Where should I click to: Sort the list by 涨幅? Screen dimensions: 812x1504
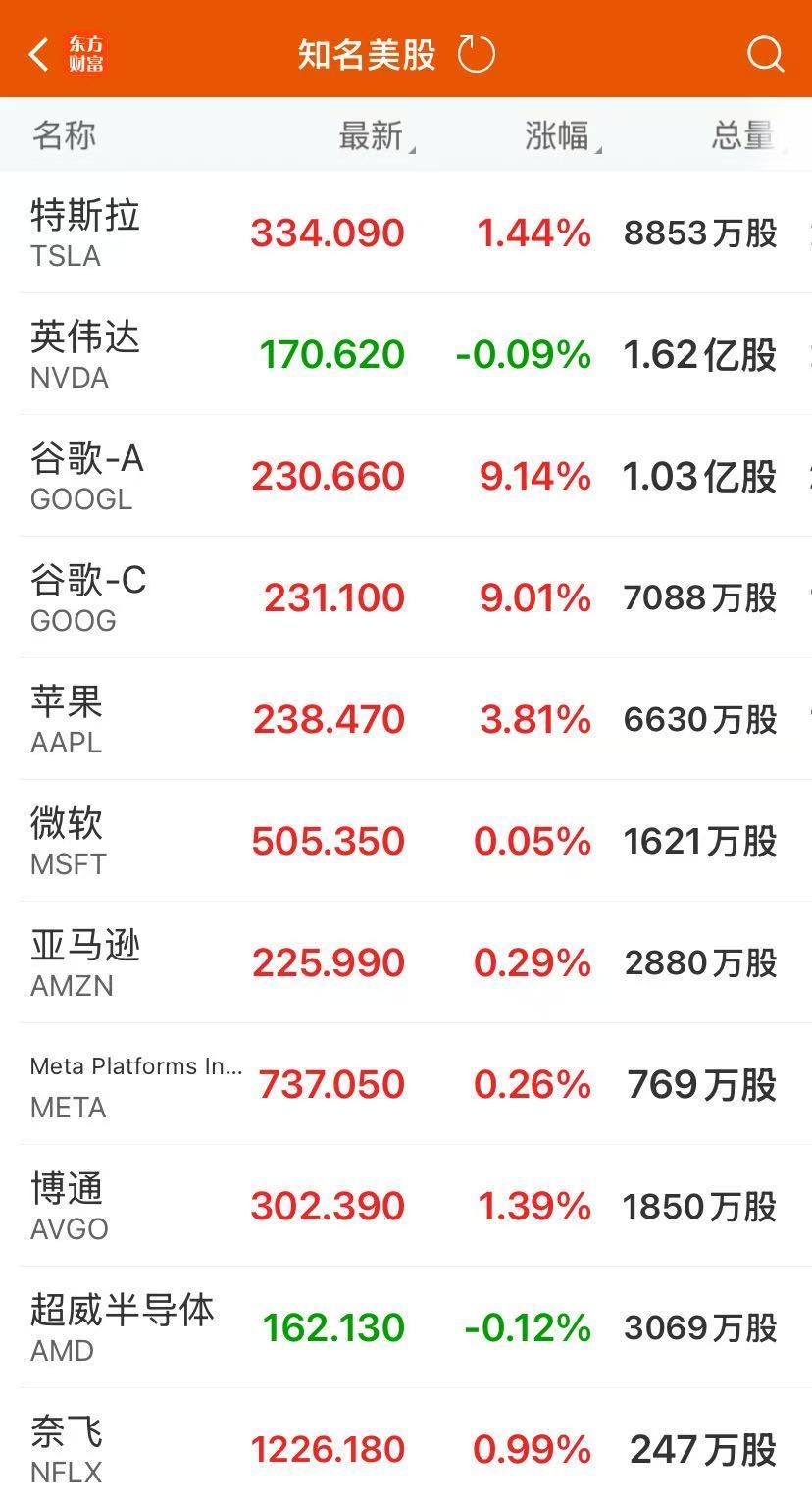[559, 136]
